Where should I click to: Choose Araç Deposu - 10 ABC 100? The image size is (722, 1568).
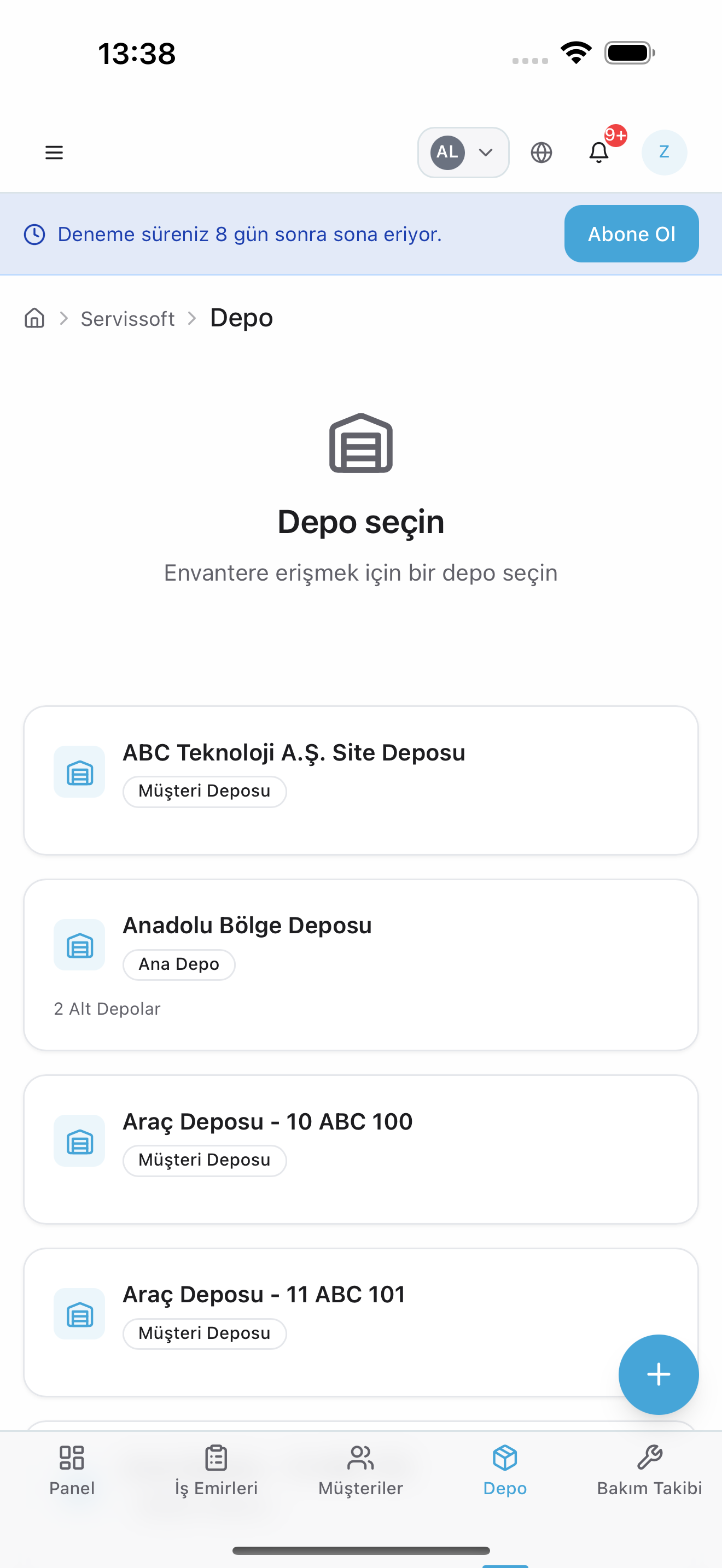pyautogui.click(x=361, y=1149)
